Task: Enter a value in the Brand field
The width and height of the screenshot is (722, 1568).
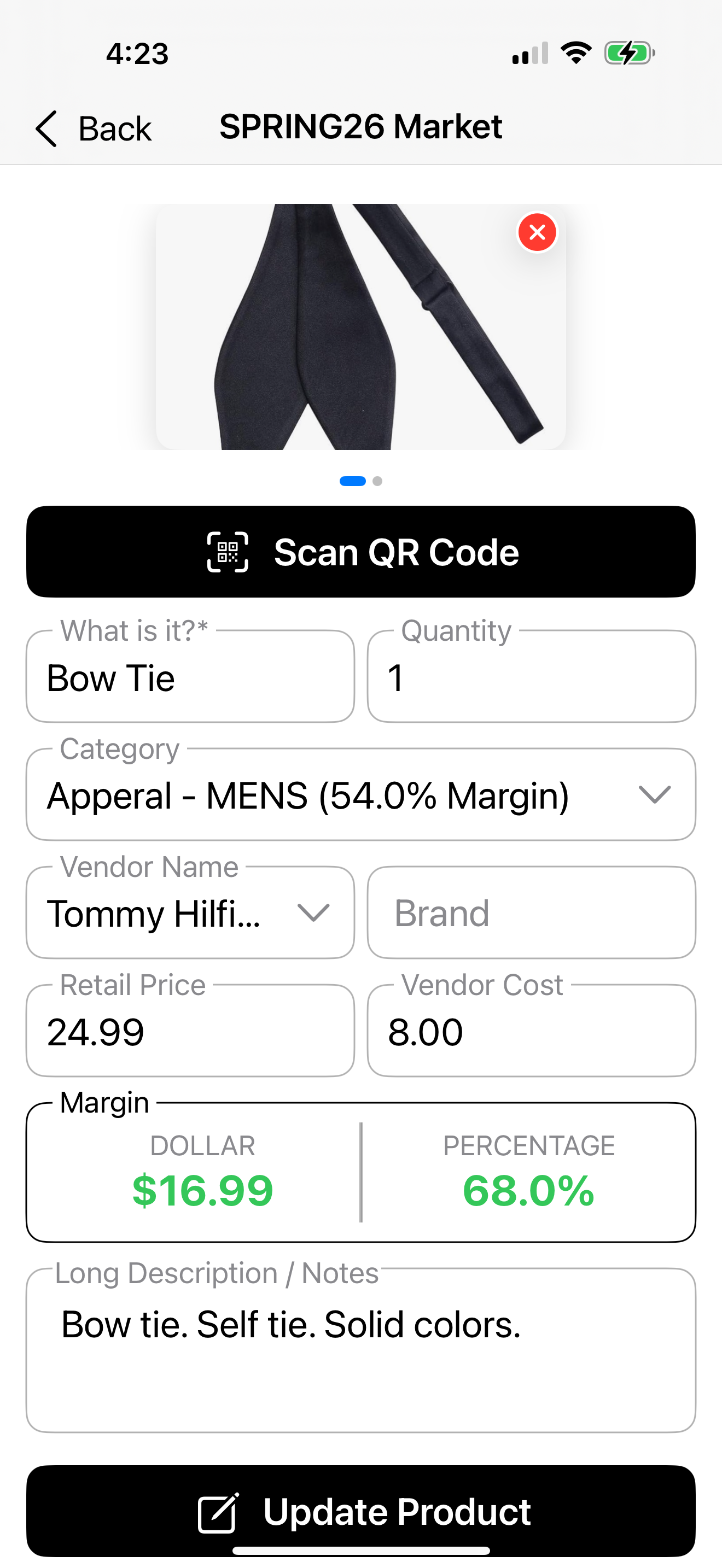Action: pyautogui.click(x=531, y=913)
